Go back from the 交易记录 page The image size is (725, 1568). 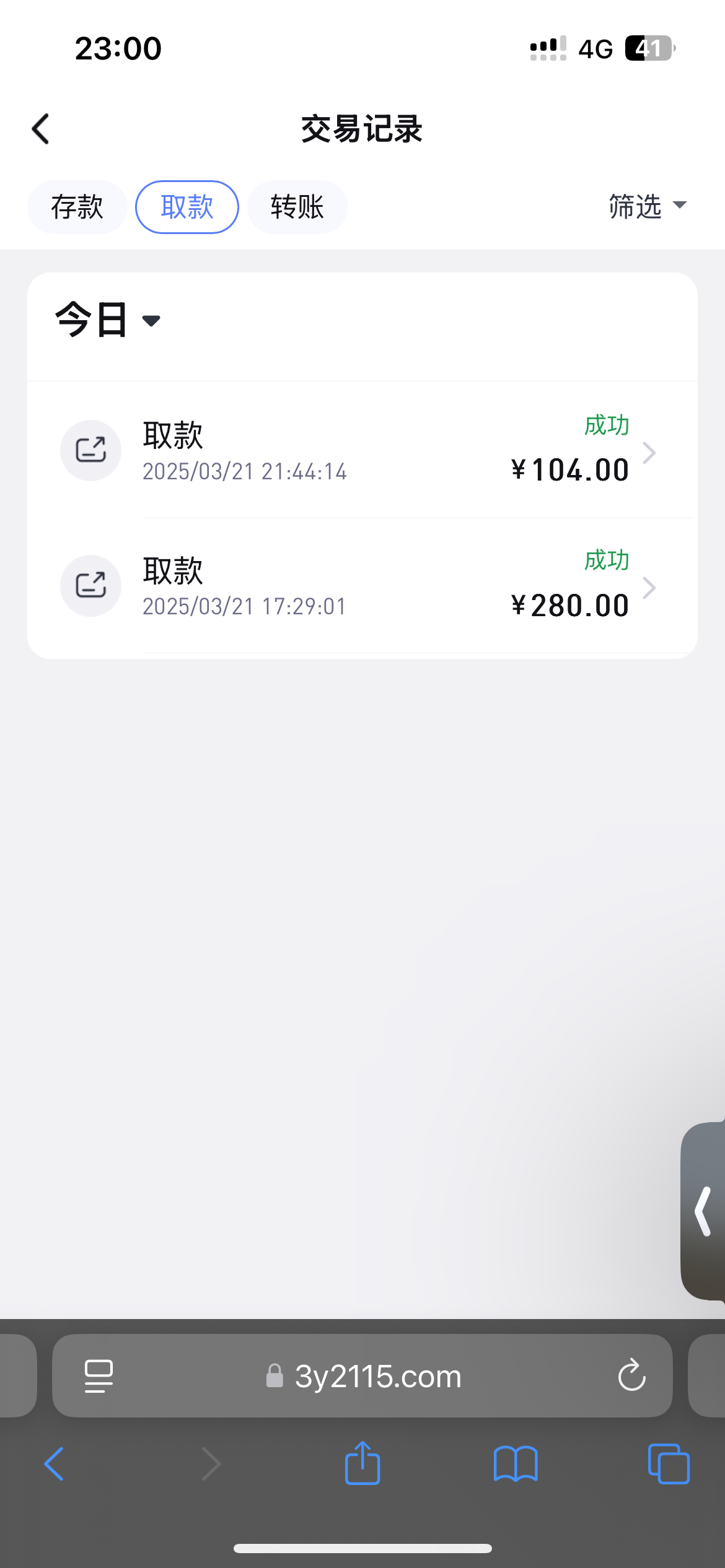coord(41,129)
